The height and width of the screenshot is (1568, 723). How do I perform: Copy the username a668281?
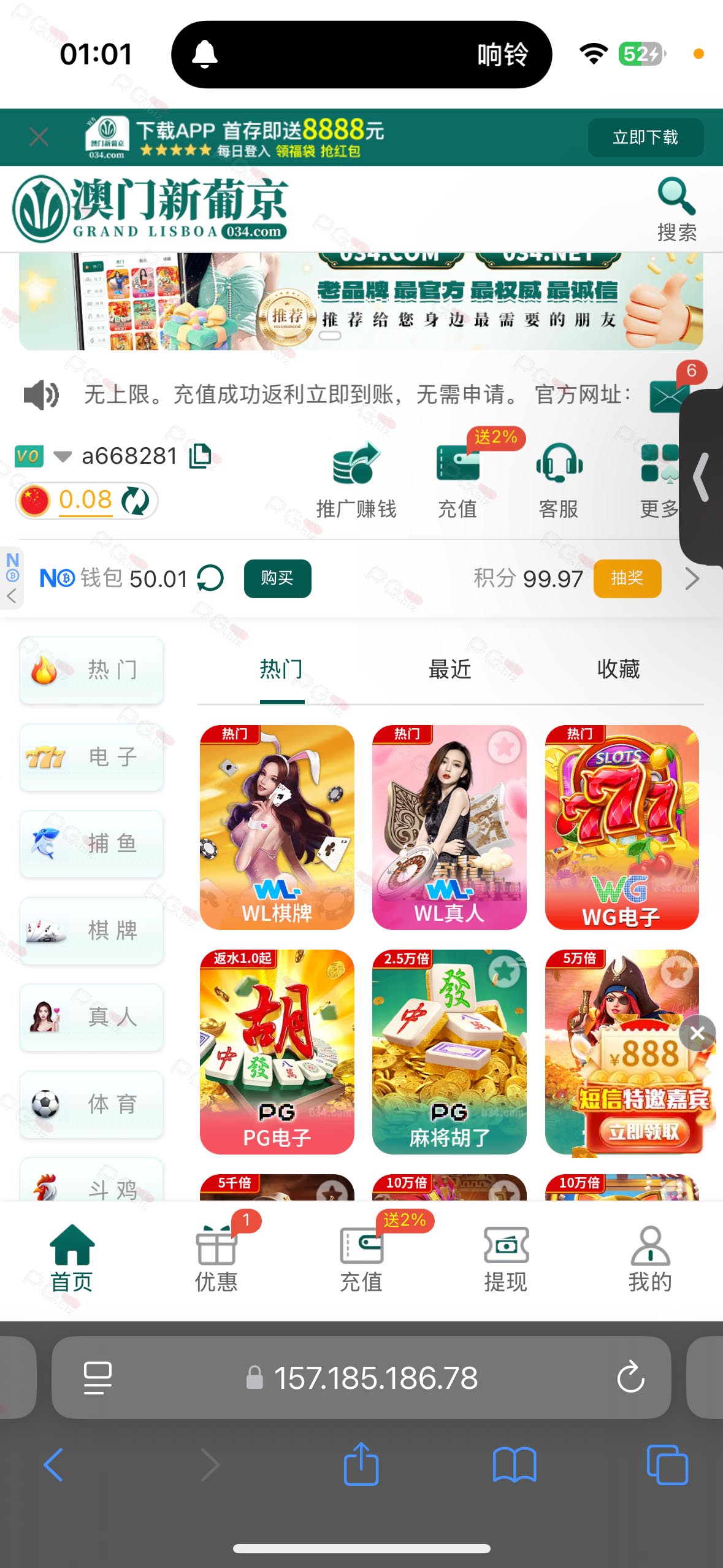[x=201, y=456]
